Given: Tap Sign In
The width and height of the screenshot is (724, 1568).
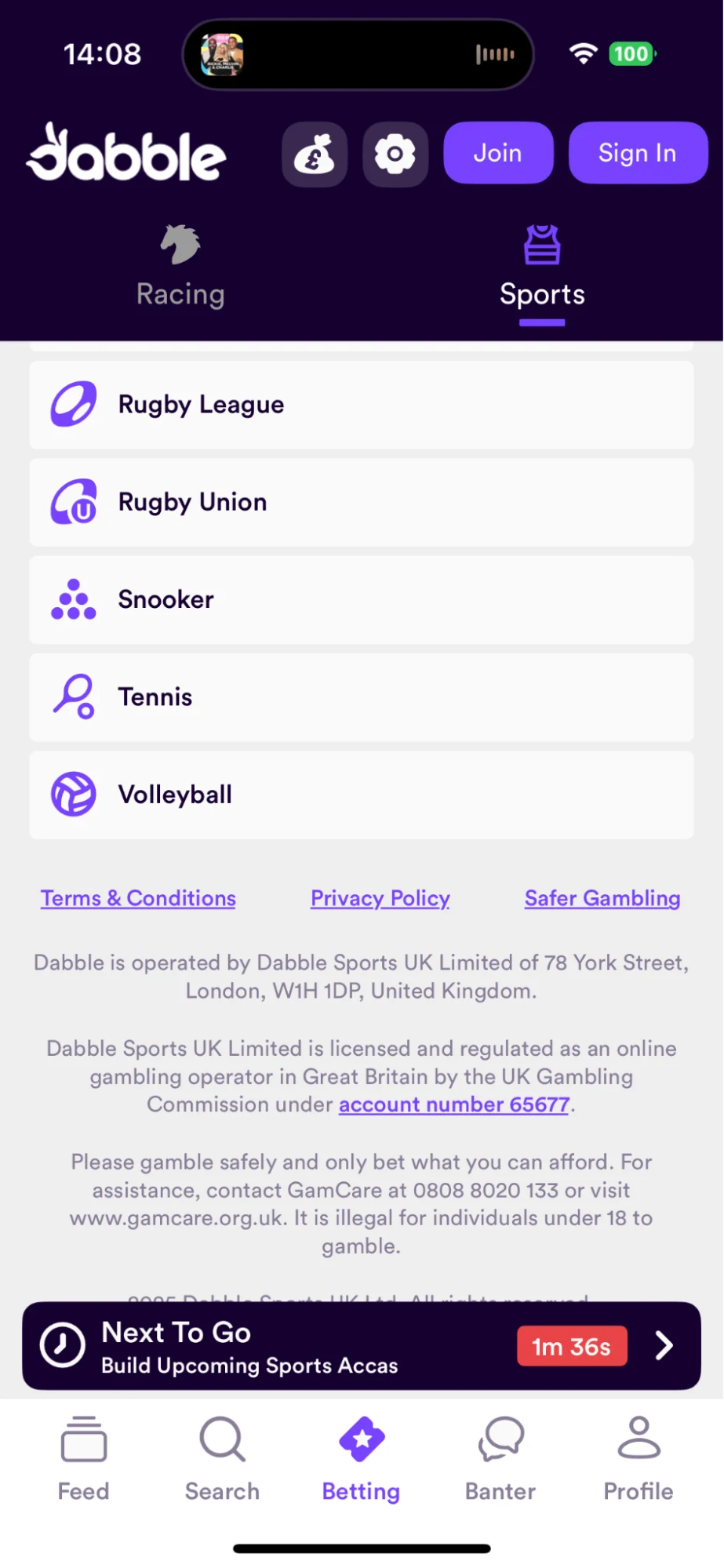Looking at the screenshot, I should (x=637, y=153).
